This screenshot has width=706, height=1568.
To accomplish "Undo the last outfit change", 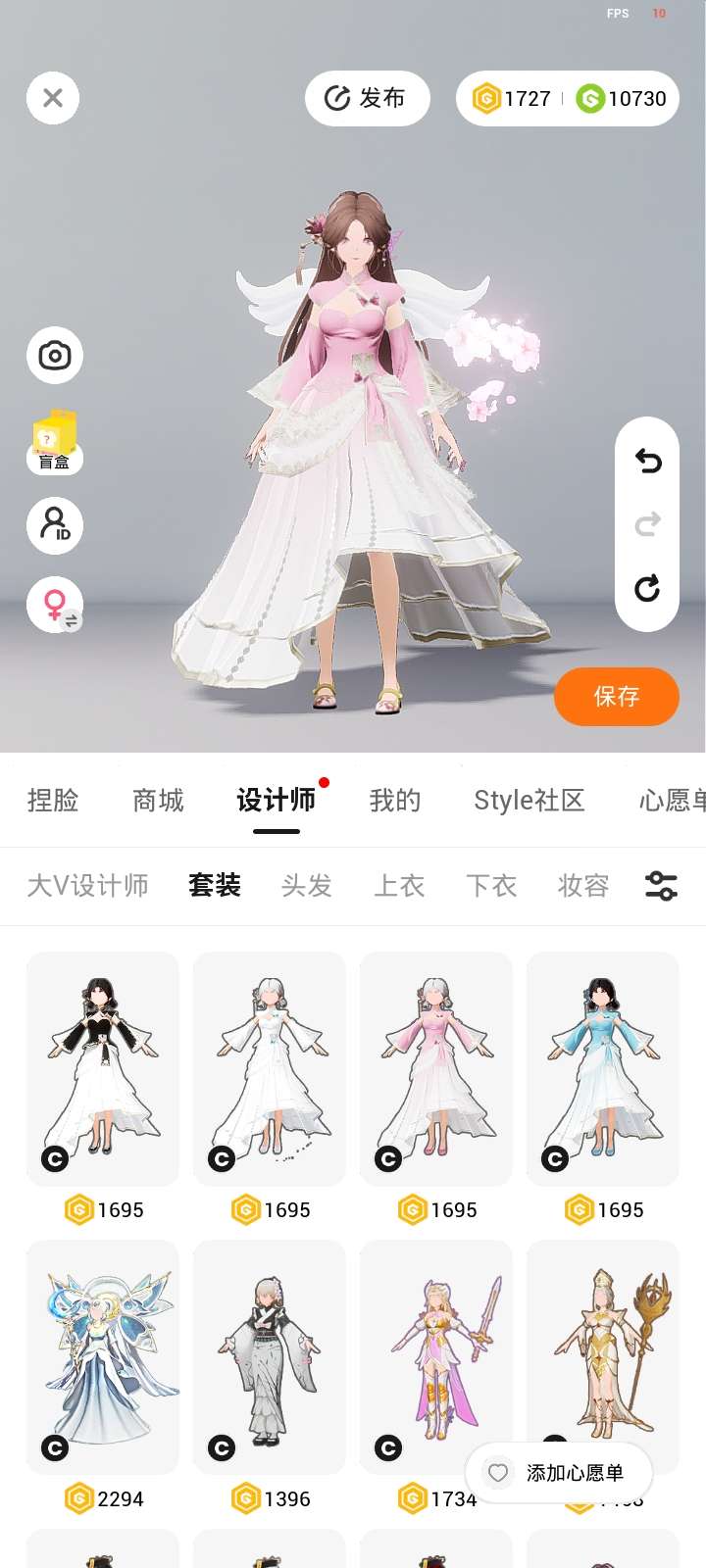I will [x=647, y=461].
